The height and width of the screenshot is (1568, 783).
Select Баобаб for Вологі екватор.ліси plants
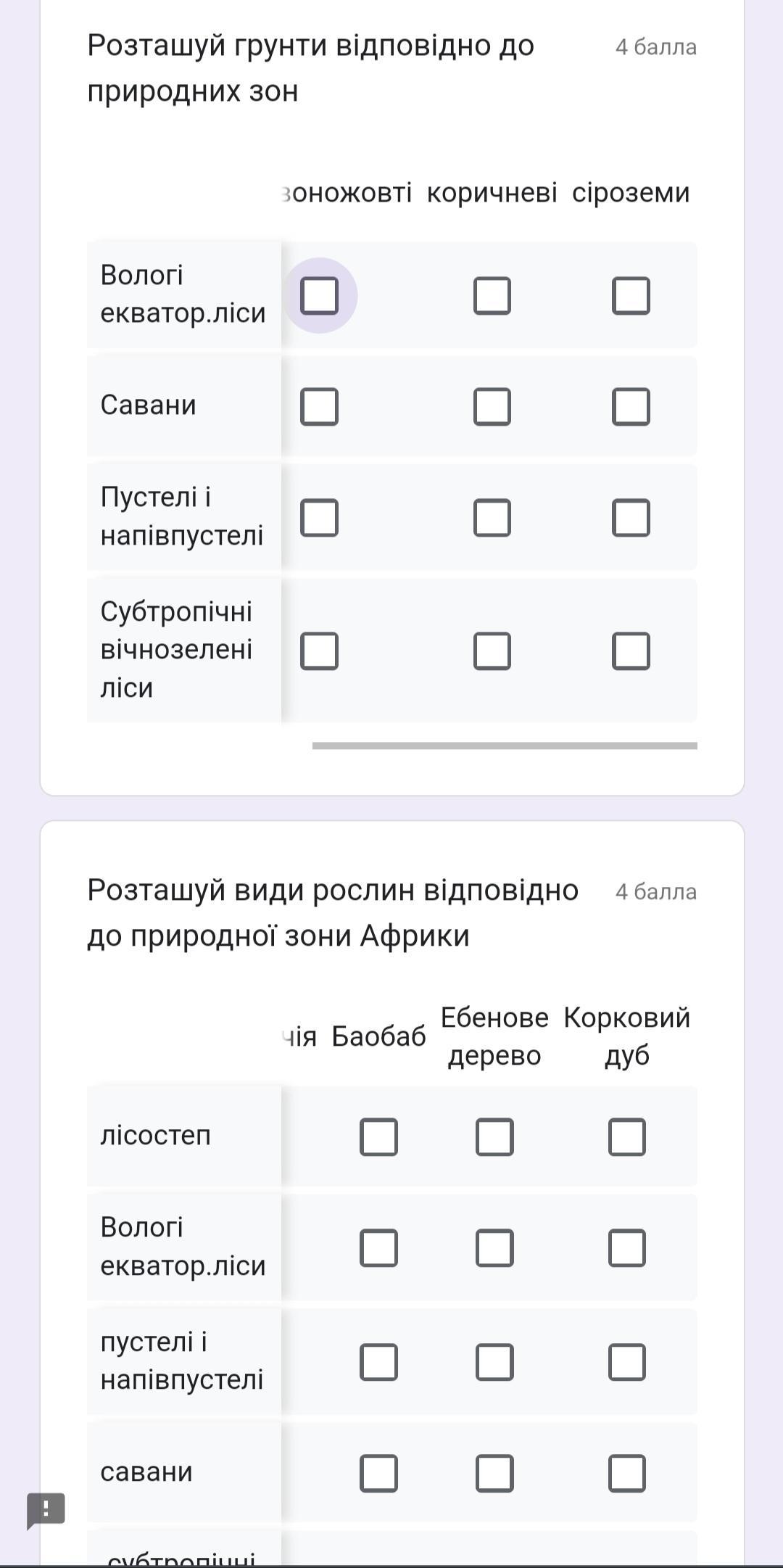378,1247
